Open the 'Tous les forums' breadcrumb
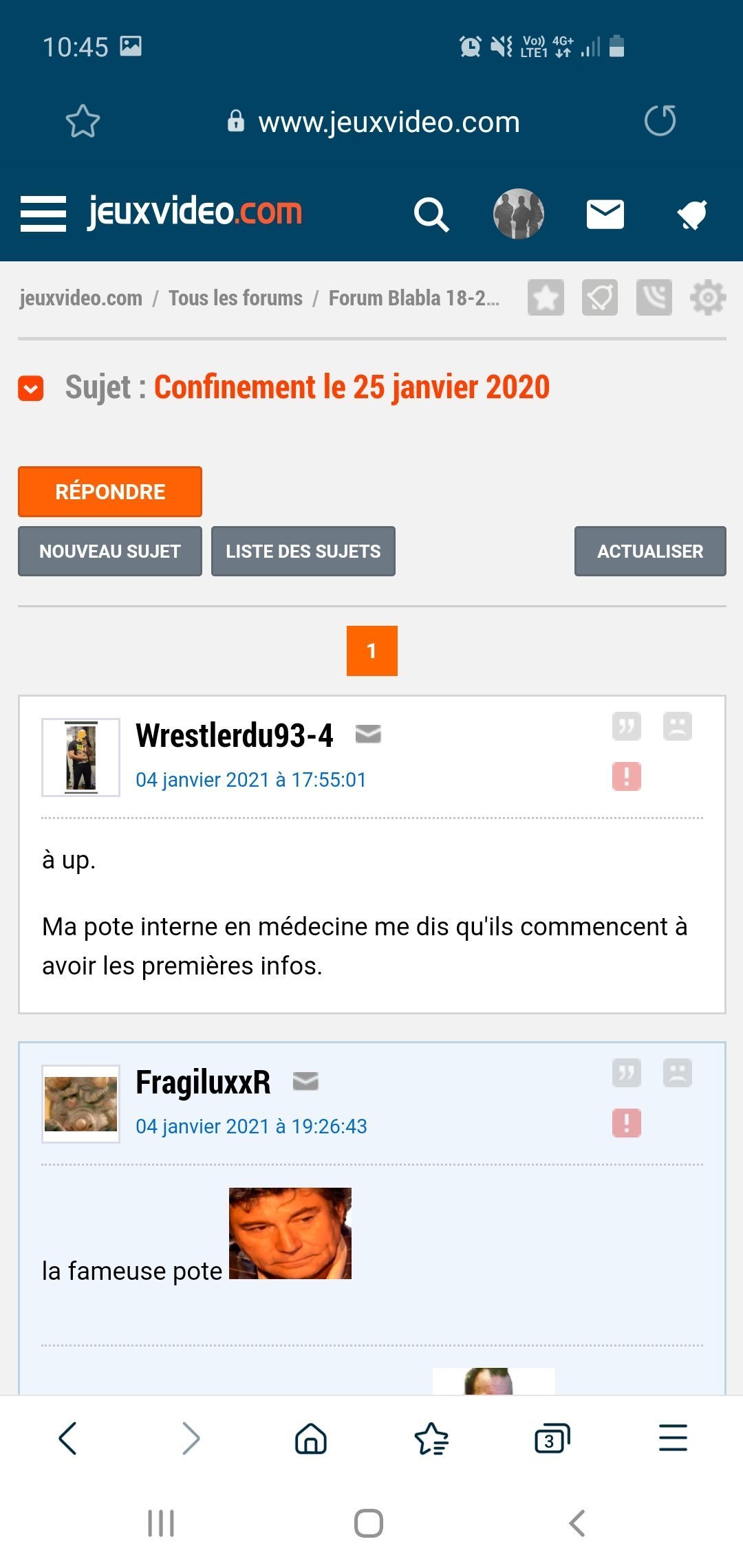Viewport: 743px width, 1568px height. 235,298
